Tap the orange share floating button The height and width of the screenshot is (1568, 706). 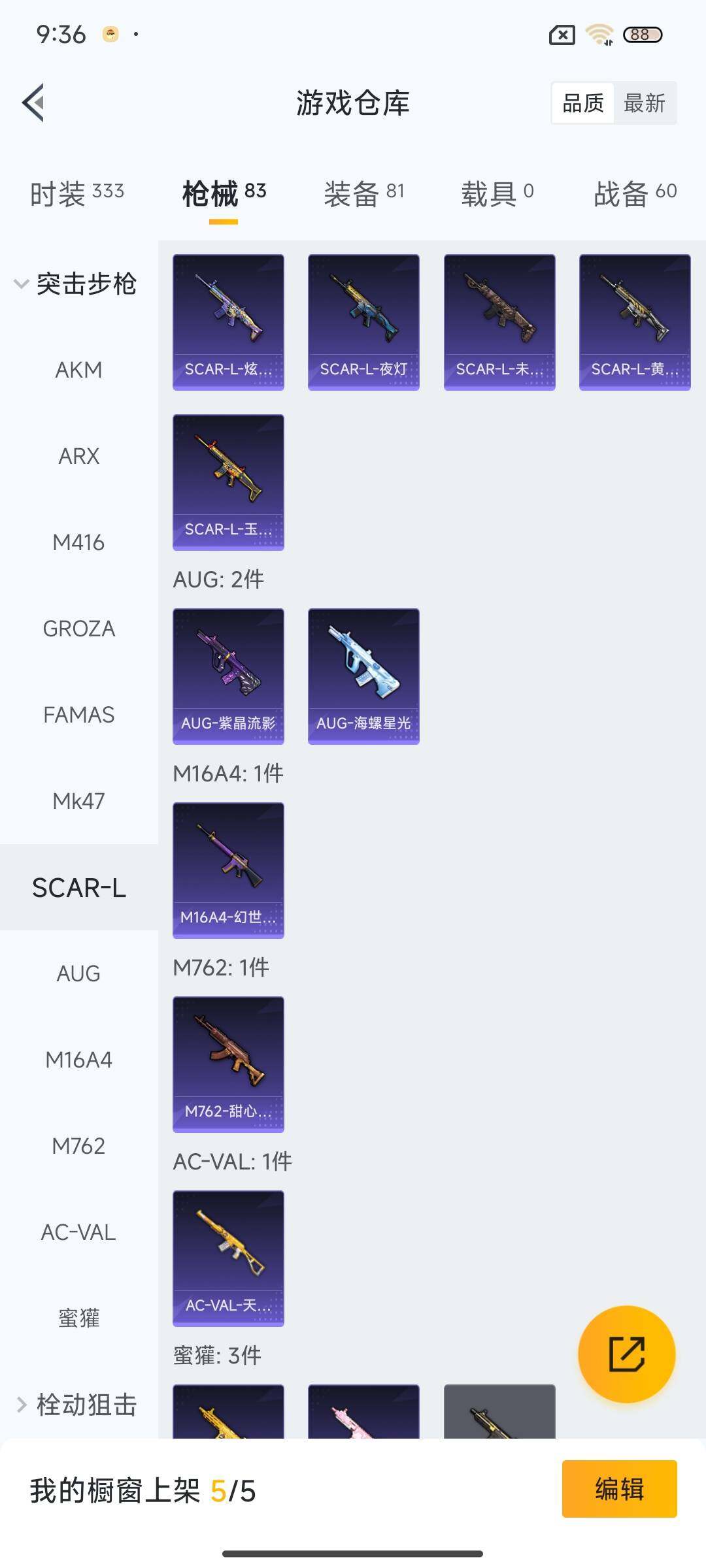pyautogui.click(x=626, y=1354)
